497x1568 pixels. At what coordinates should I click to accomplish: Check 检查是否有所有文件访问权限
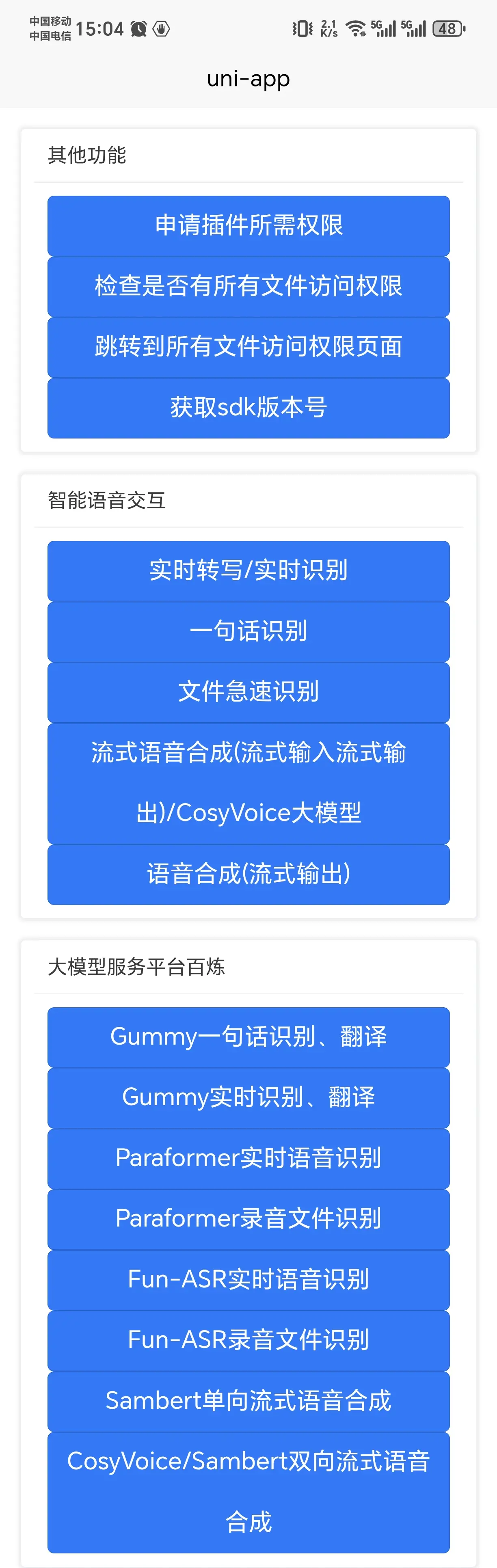click(x=248, y=286)
